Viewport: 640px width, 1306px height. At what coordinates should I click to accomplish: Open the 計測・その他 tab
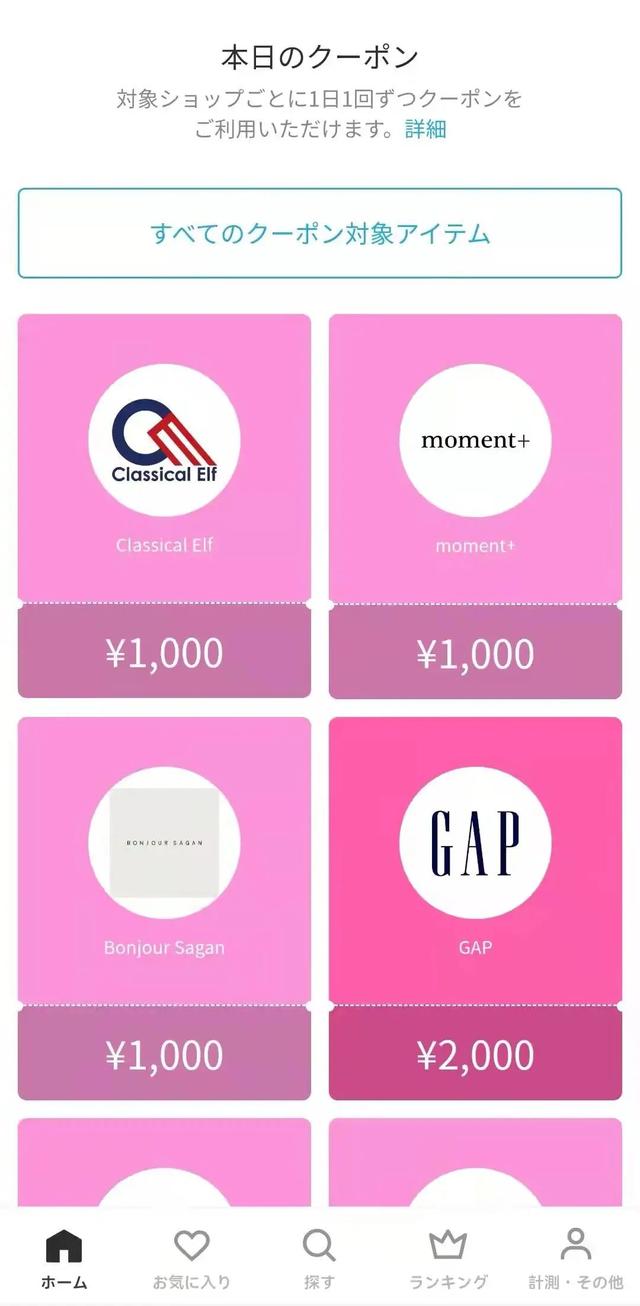(x=575, y=1259)
